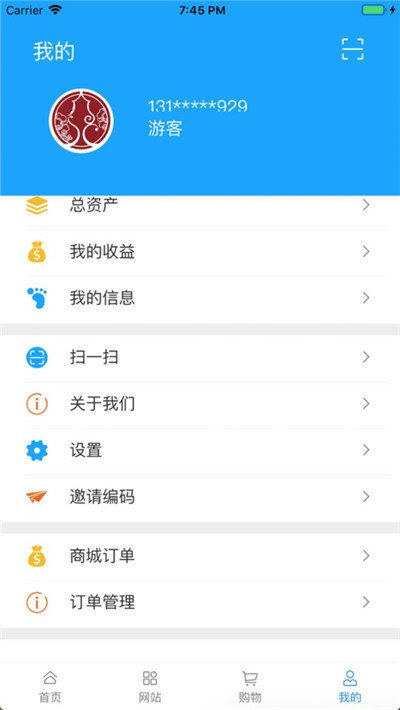
Task: Open the scan icon in the header
Action: (352, 49)
